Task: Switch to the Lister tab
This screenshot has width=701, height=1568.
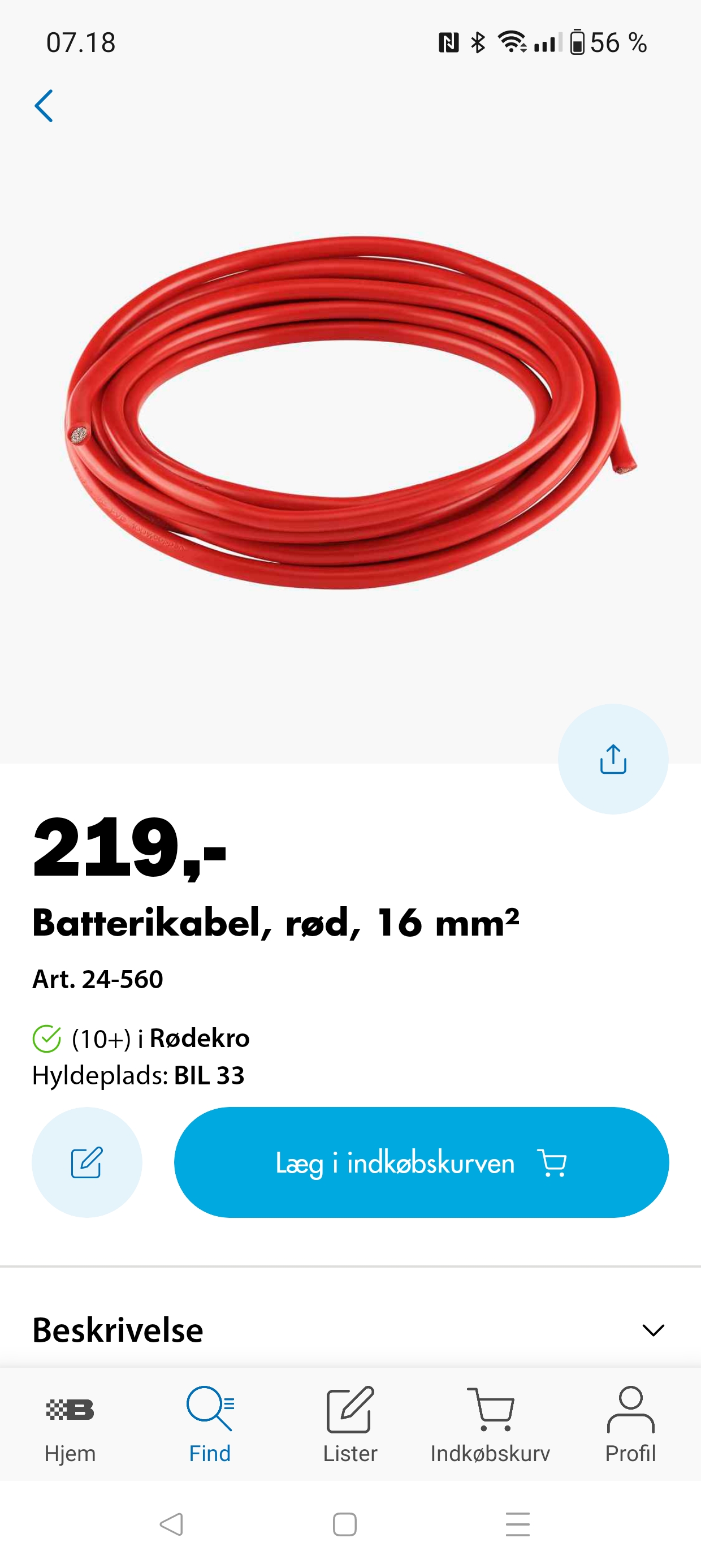Action: [x=350, y=1425]
